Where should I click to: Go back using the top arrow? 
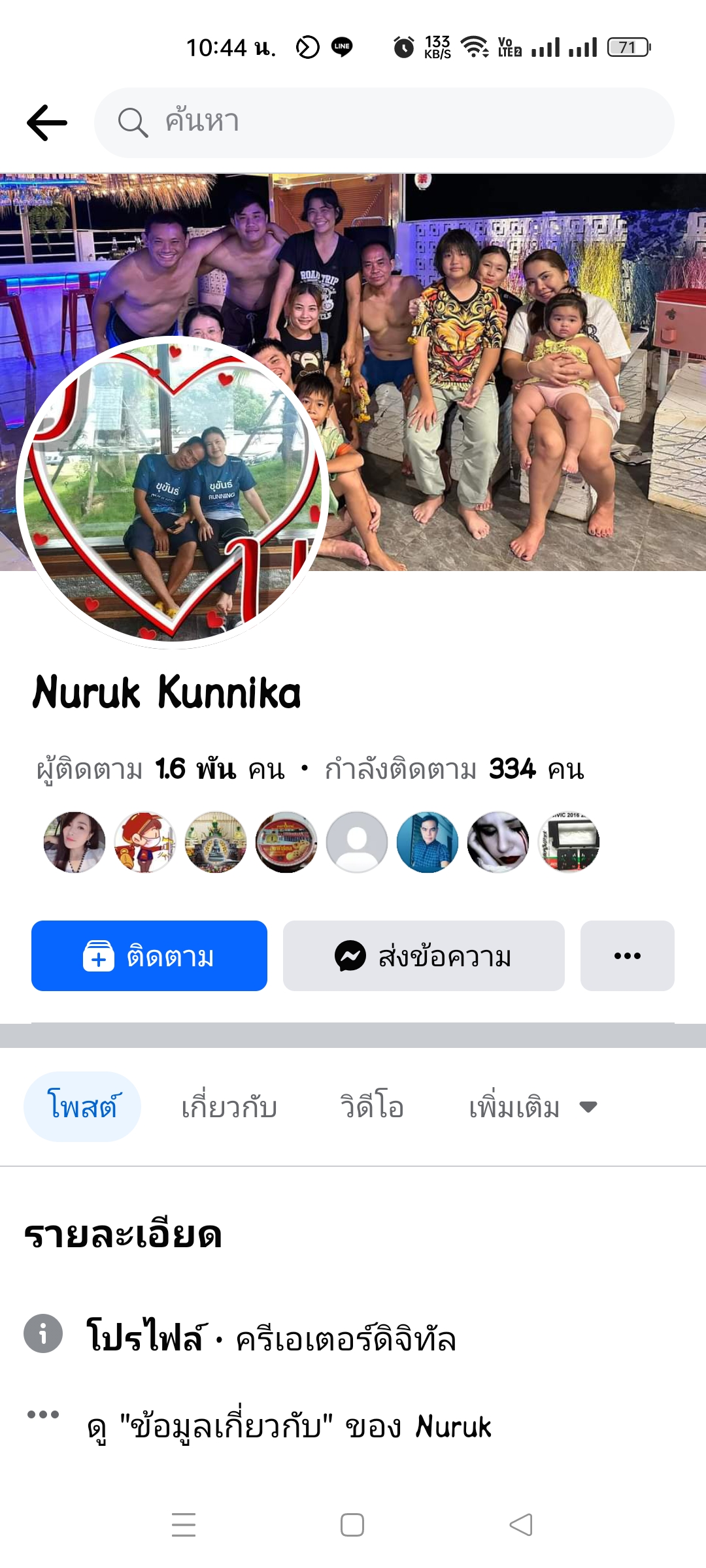point(47,123)
